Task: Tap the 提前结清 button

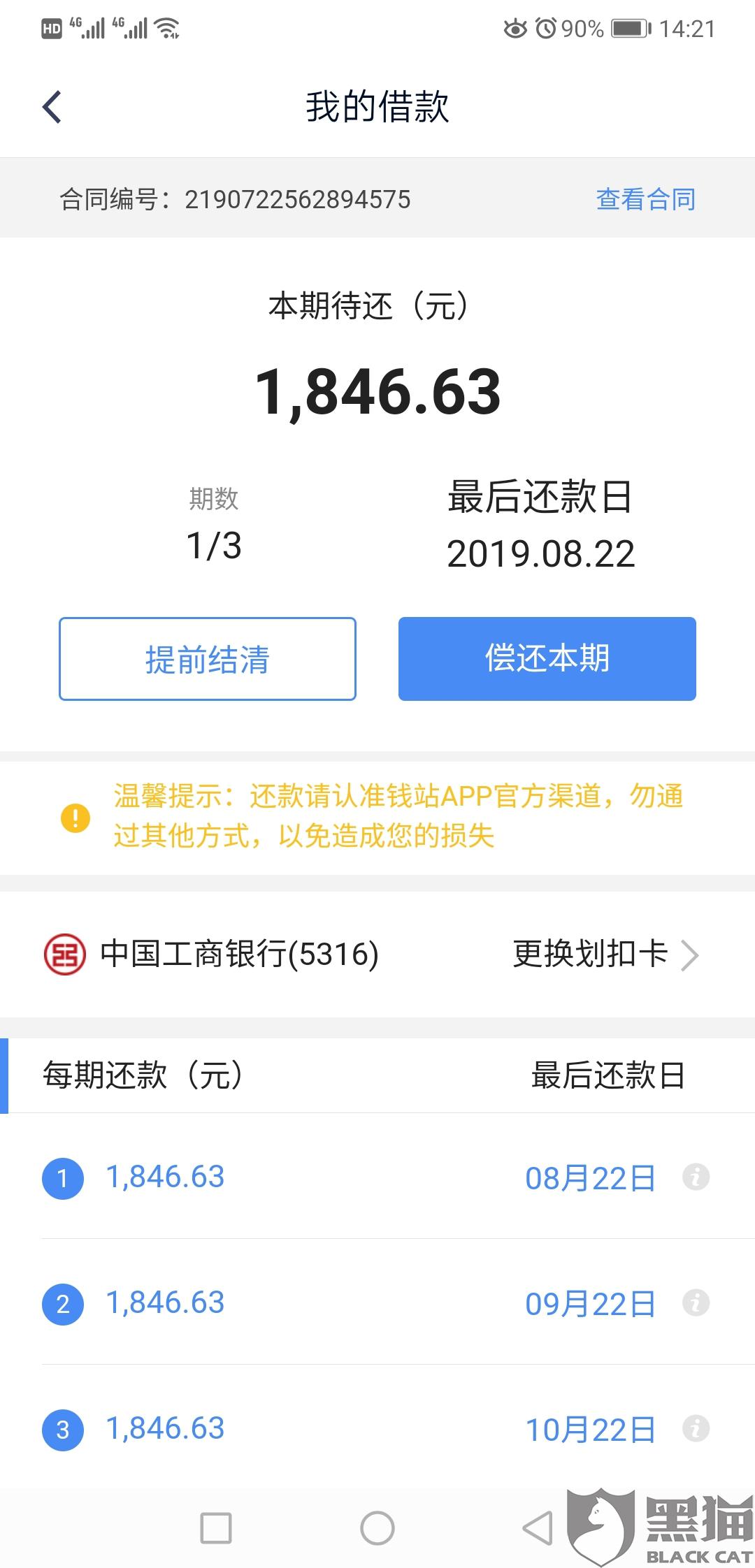Action: click(x=208, y=659)
